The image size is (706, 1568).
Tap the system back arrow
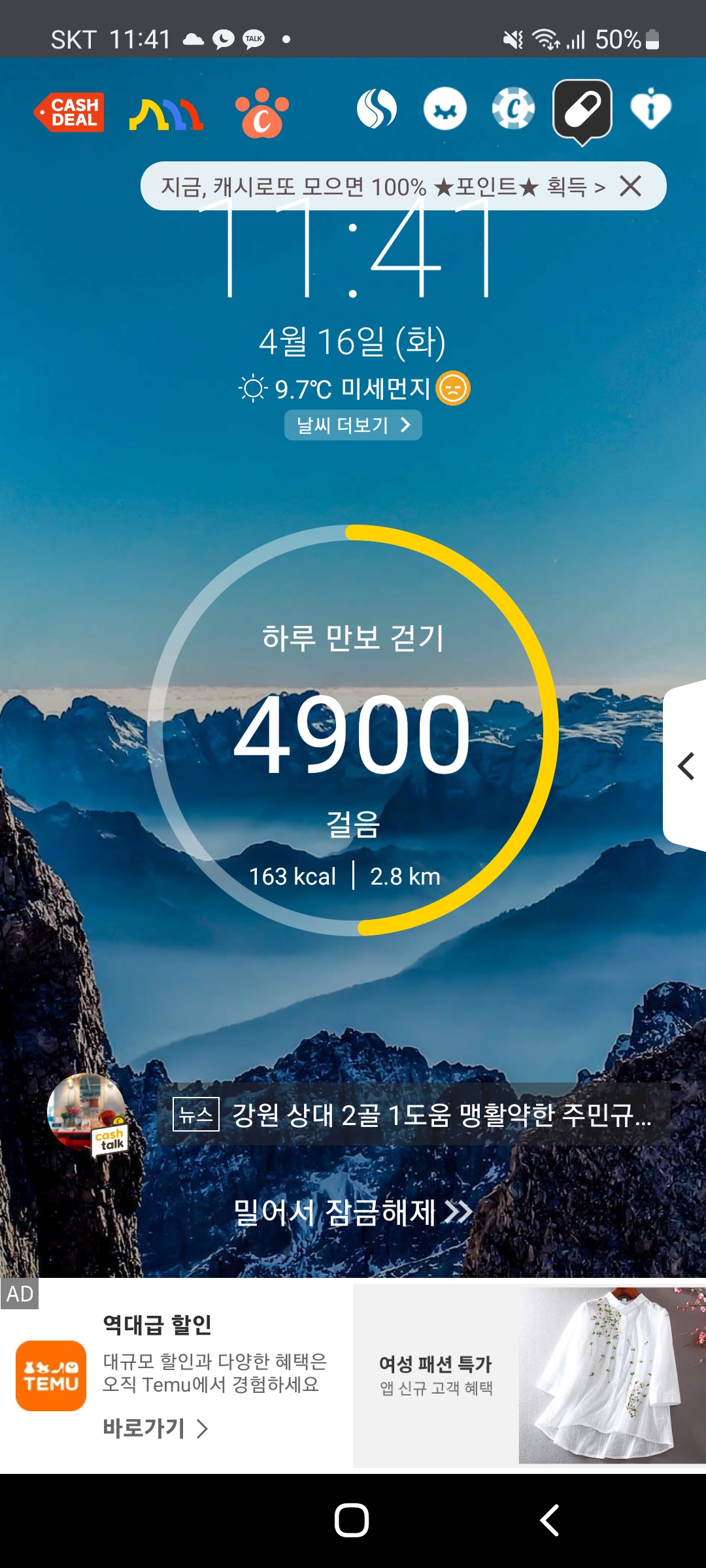(549, 1520)
